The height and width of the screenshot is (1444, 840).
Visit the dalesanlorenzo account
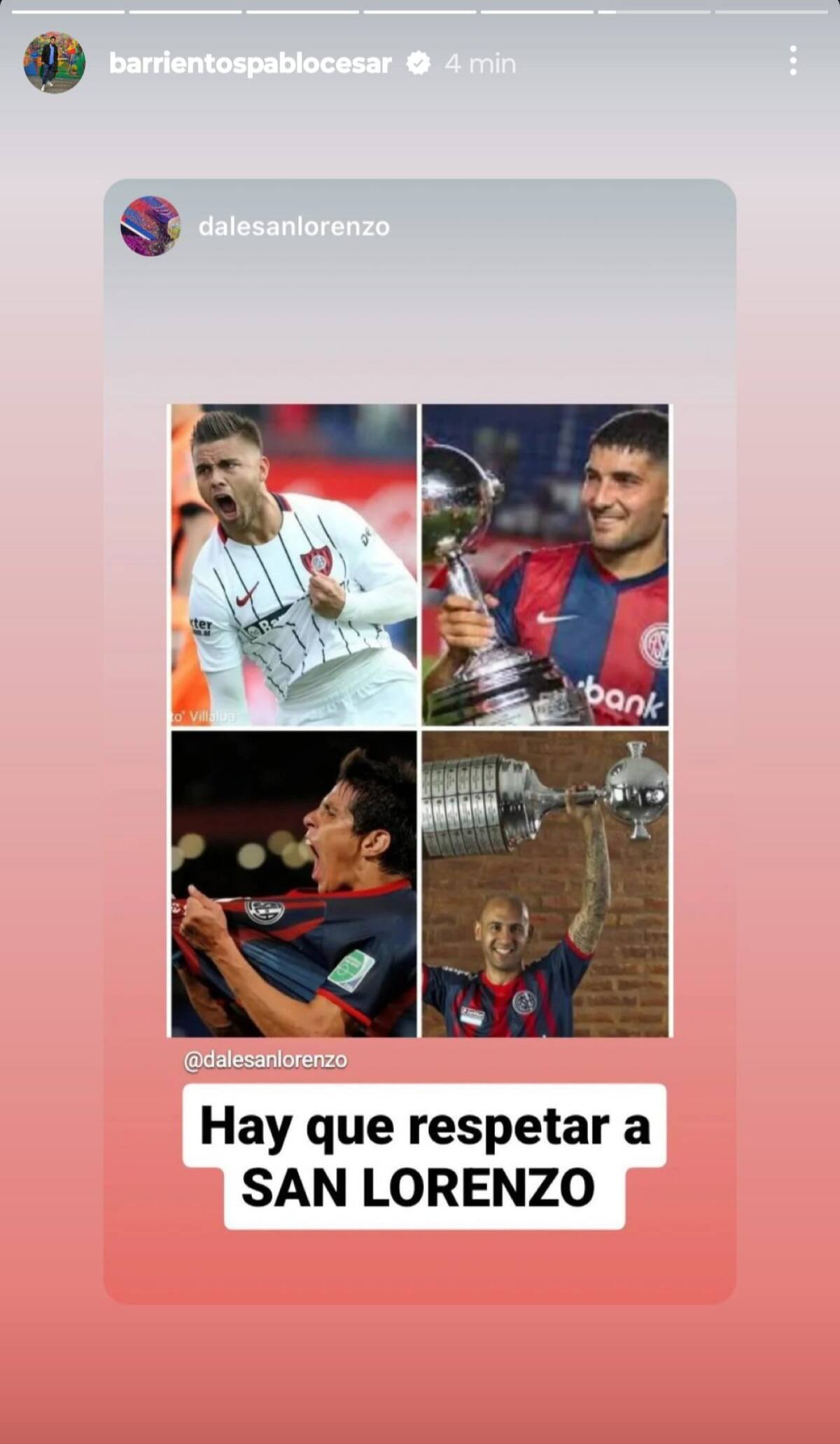[293, 227]
